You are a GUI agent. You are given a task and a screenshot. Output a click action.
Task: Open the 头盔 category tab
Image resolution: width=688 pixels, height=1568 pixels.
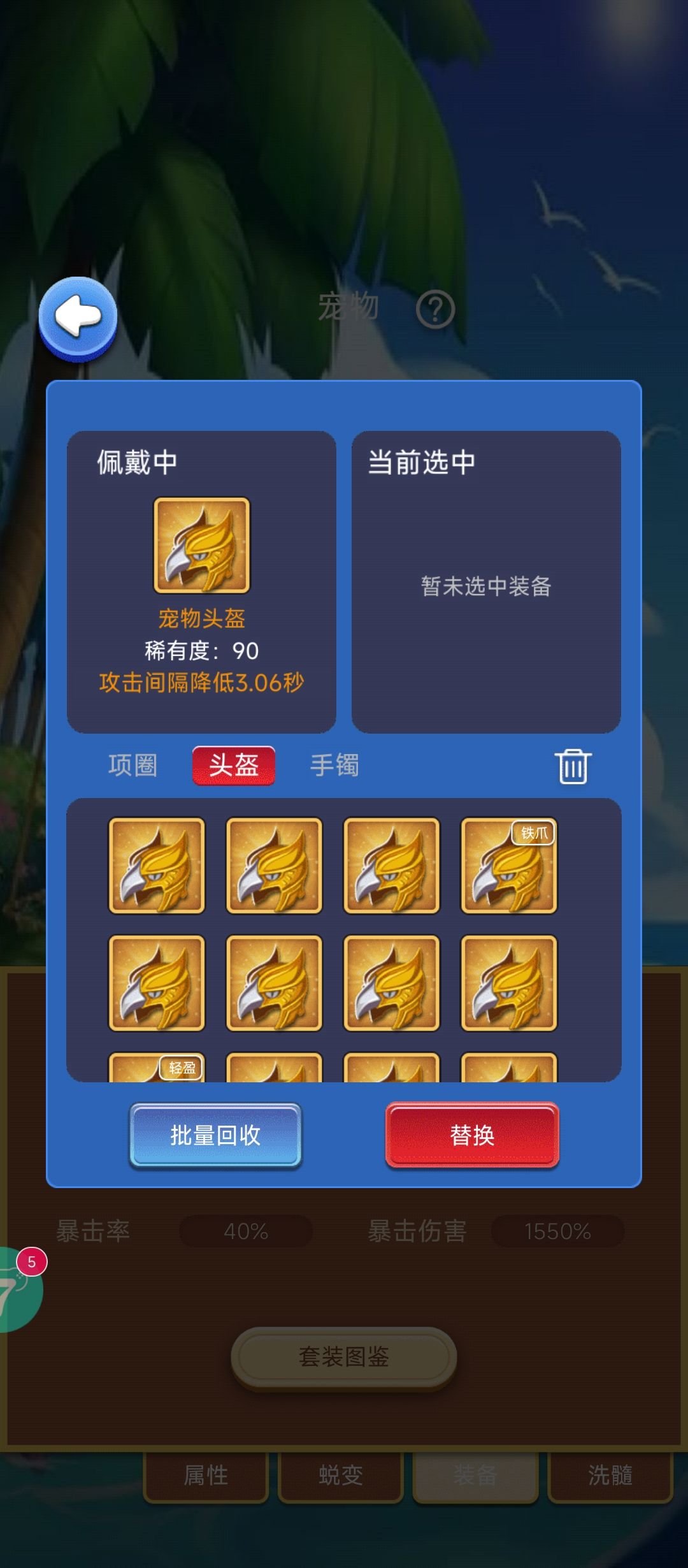point(234,765)
